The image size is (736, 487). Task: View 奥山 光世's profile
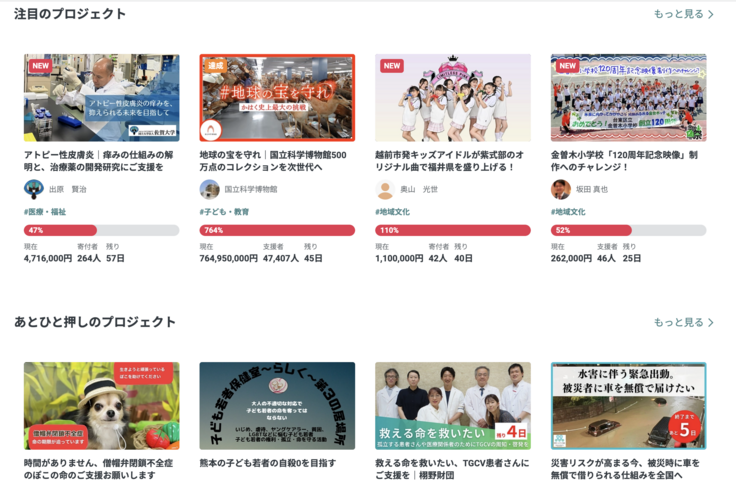(x=421, y=189)
